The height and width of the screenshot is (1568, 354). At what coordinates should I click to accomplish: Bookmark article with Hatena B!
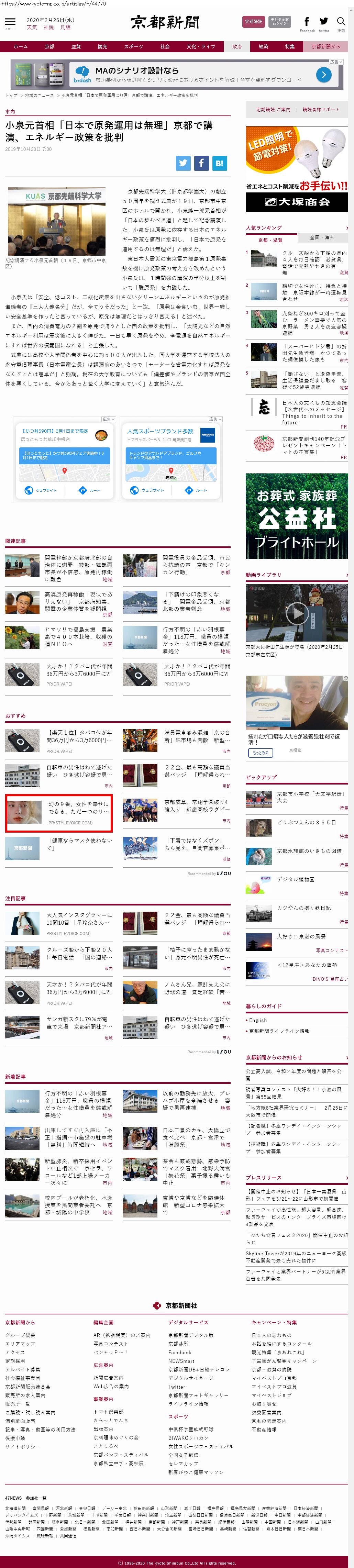219,163
